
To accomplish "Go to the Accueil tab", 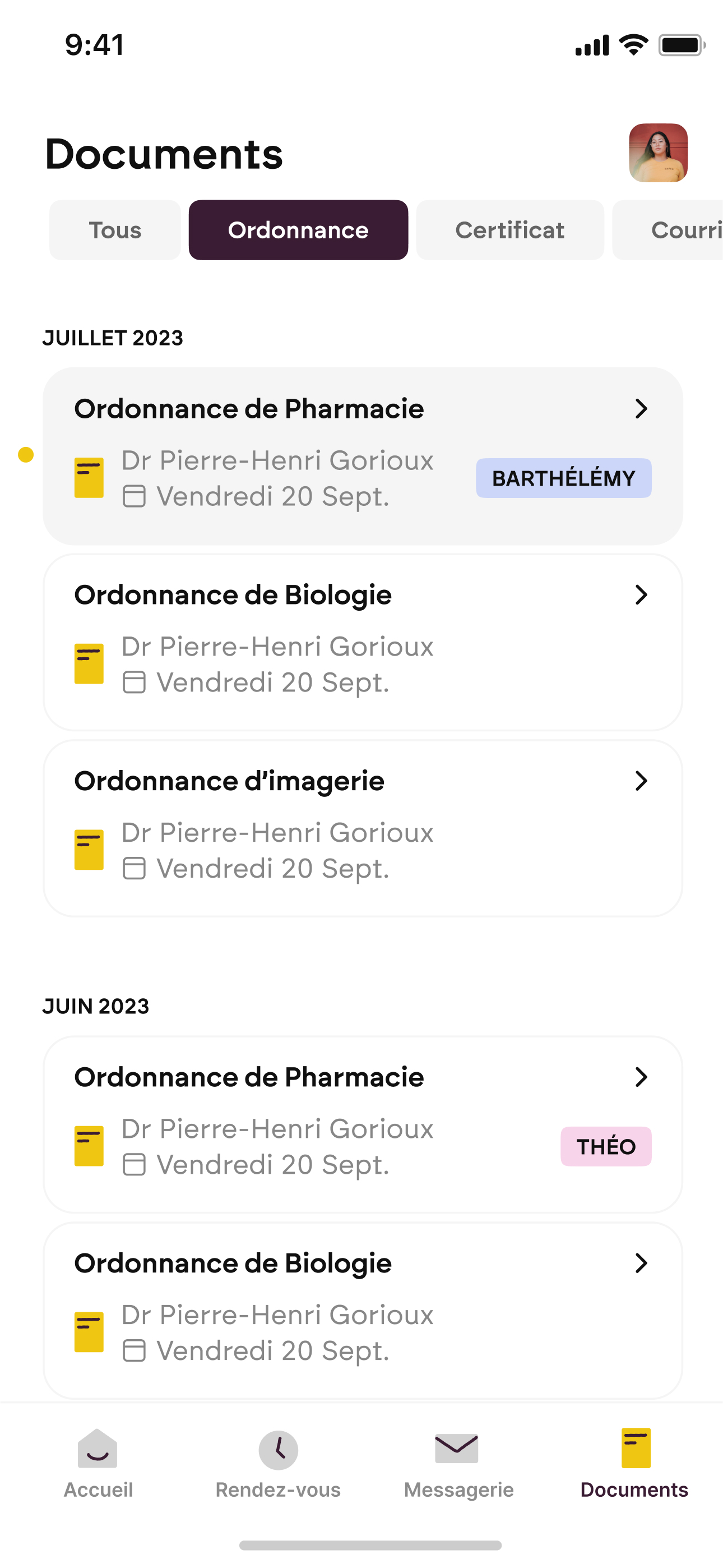I will tap(98, 1464).
